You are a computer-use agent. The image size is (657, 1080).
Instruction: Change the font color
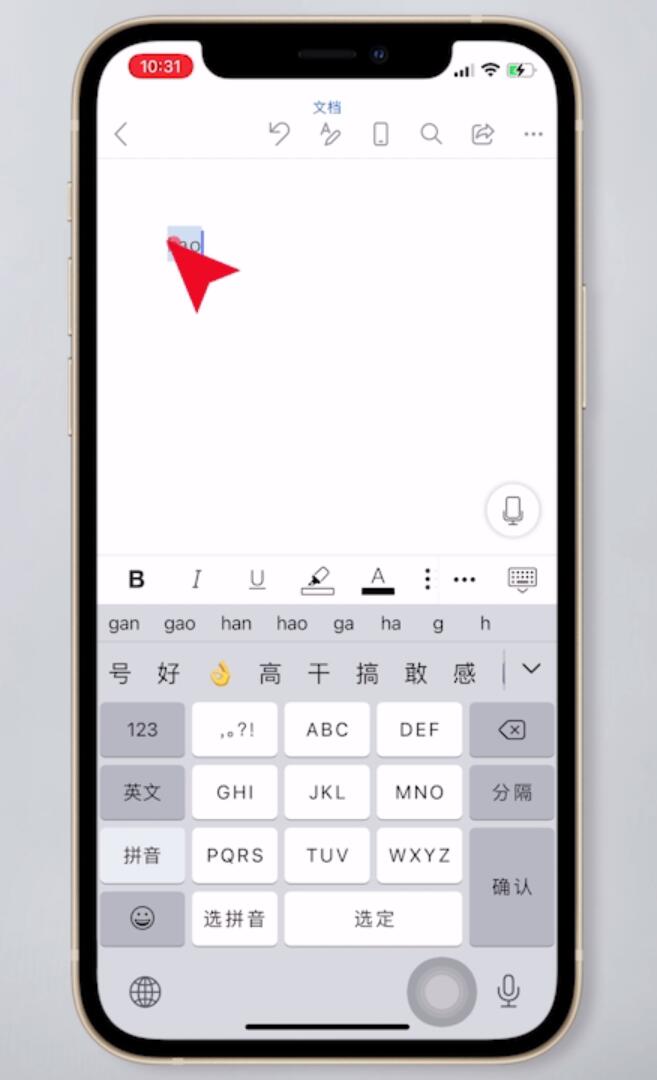(x=378, y=579)
